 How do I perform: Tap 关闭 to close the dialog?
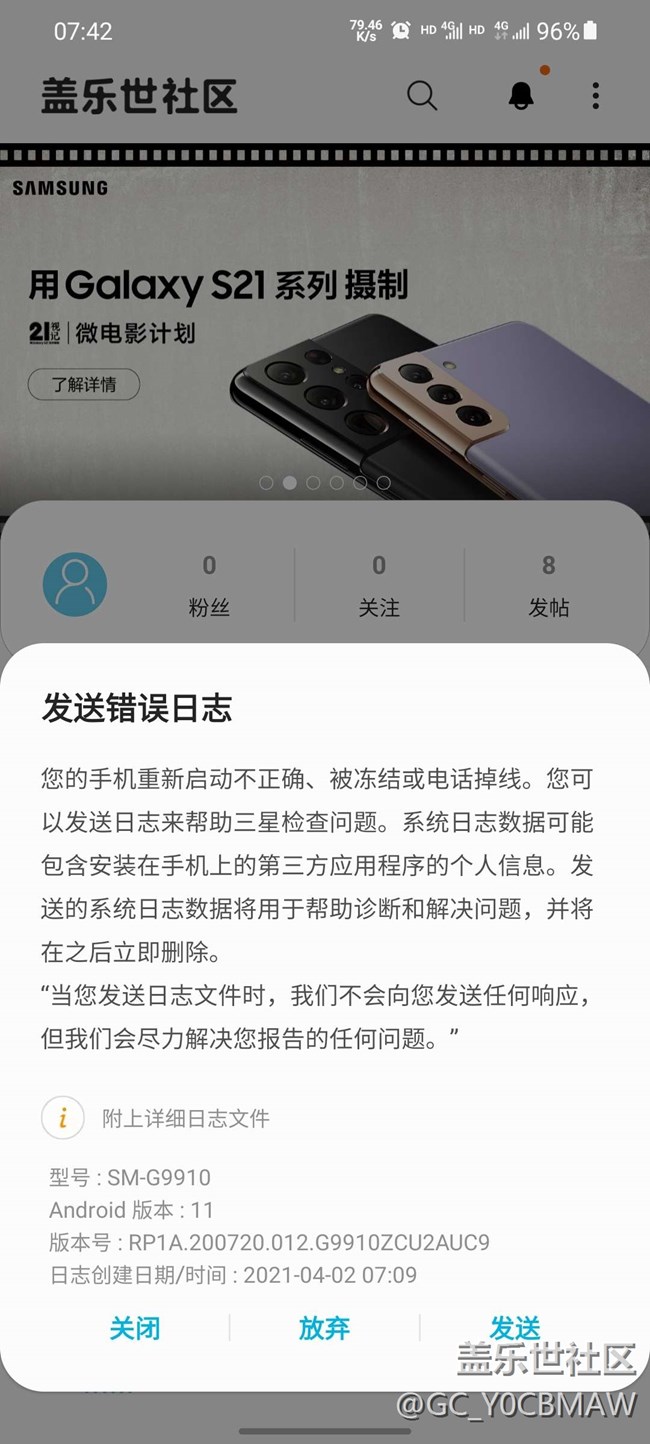click(135, 1327)
